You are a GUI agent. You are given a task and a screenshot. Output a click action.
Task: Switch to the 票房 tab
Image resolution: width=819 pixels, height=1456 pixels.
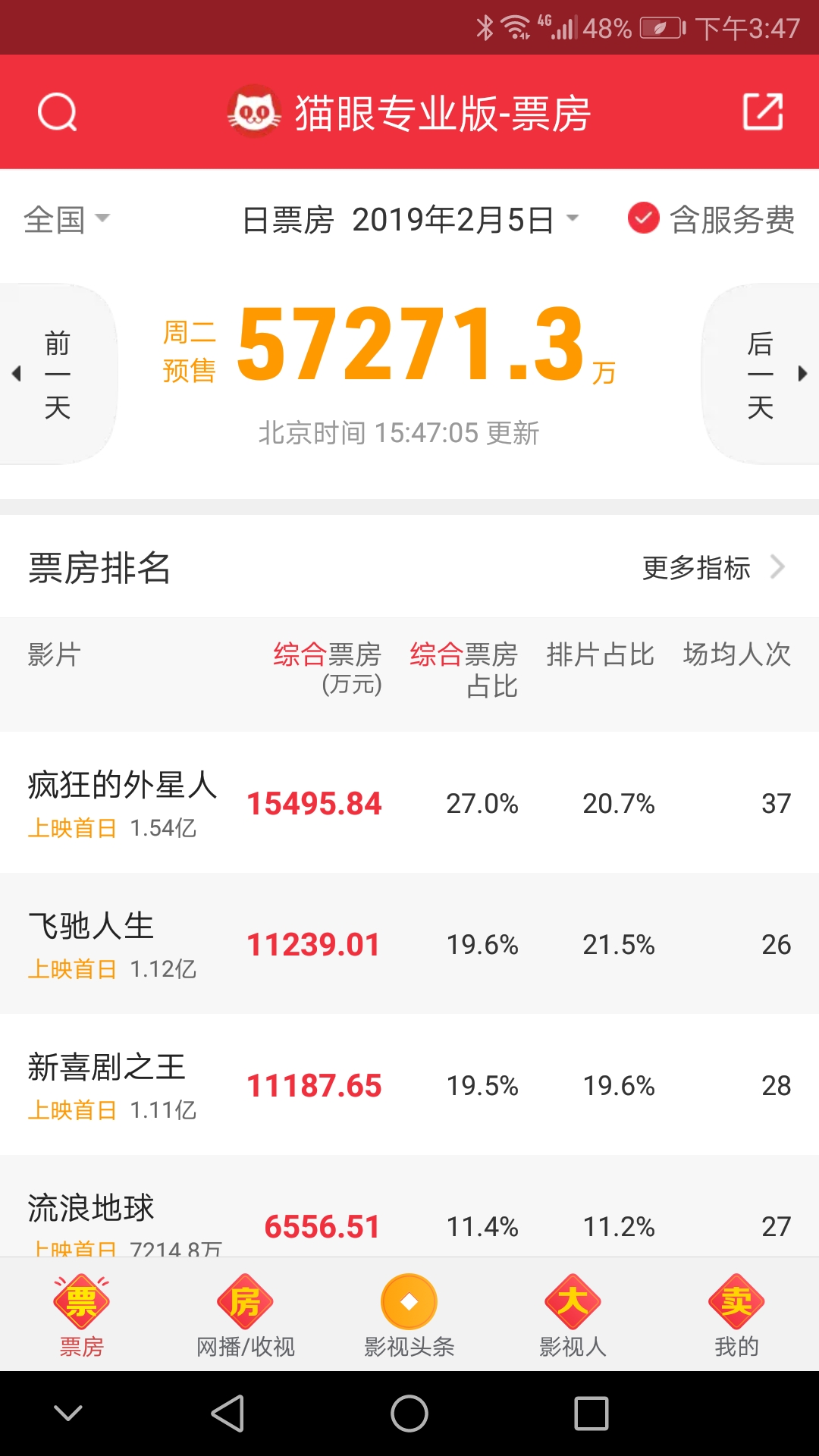click(x=82, y=1316)
